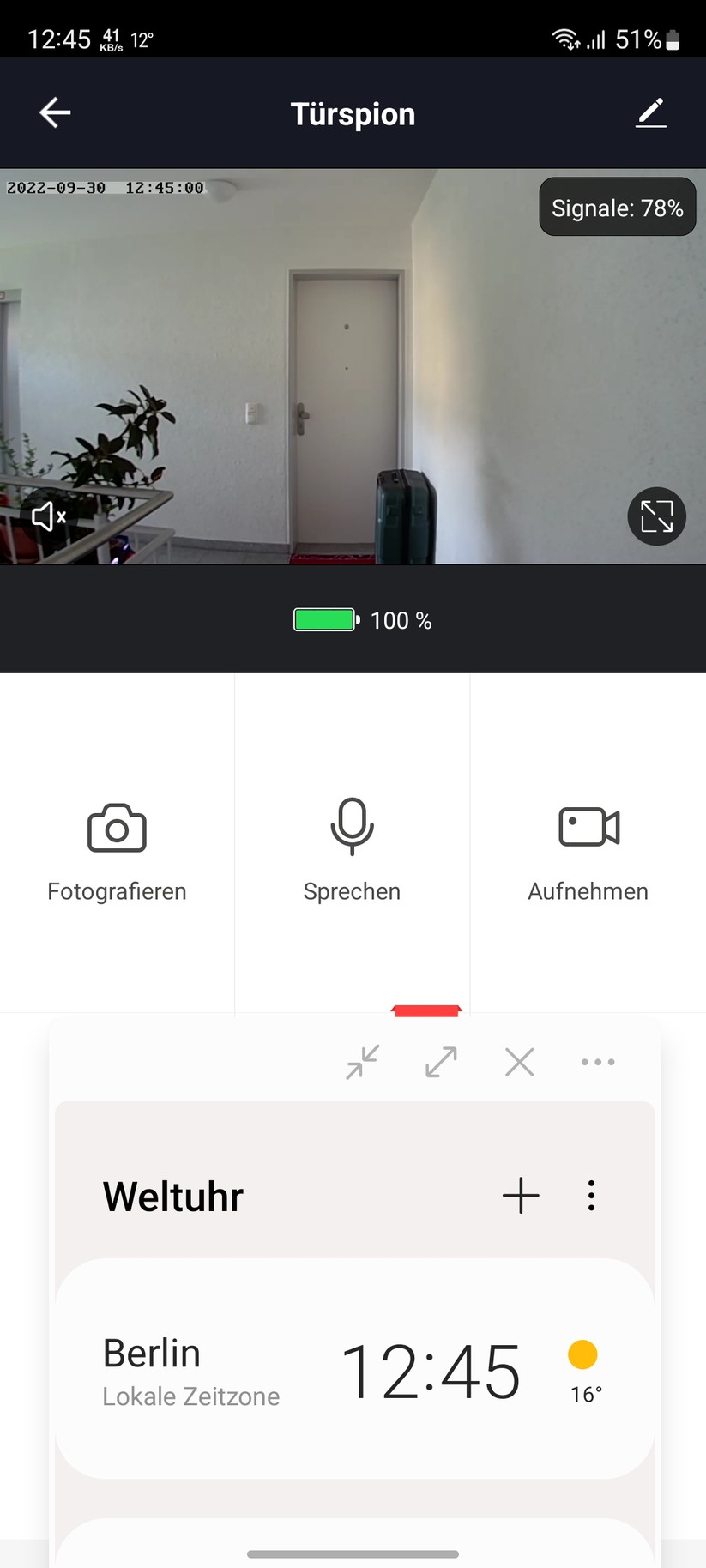706x1568 pixels.
Task: Select the Sprechen microphone function
Action: click(x=352, y=849)
